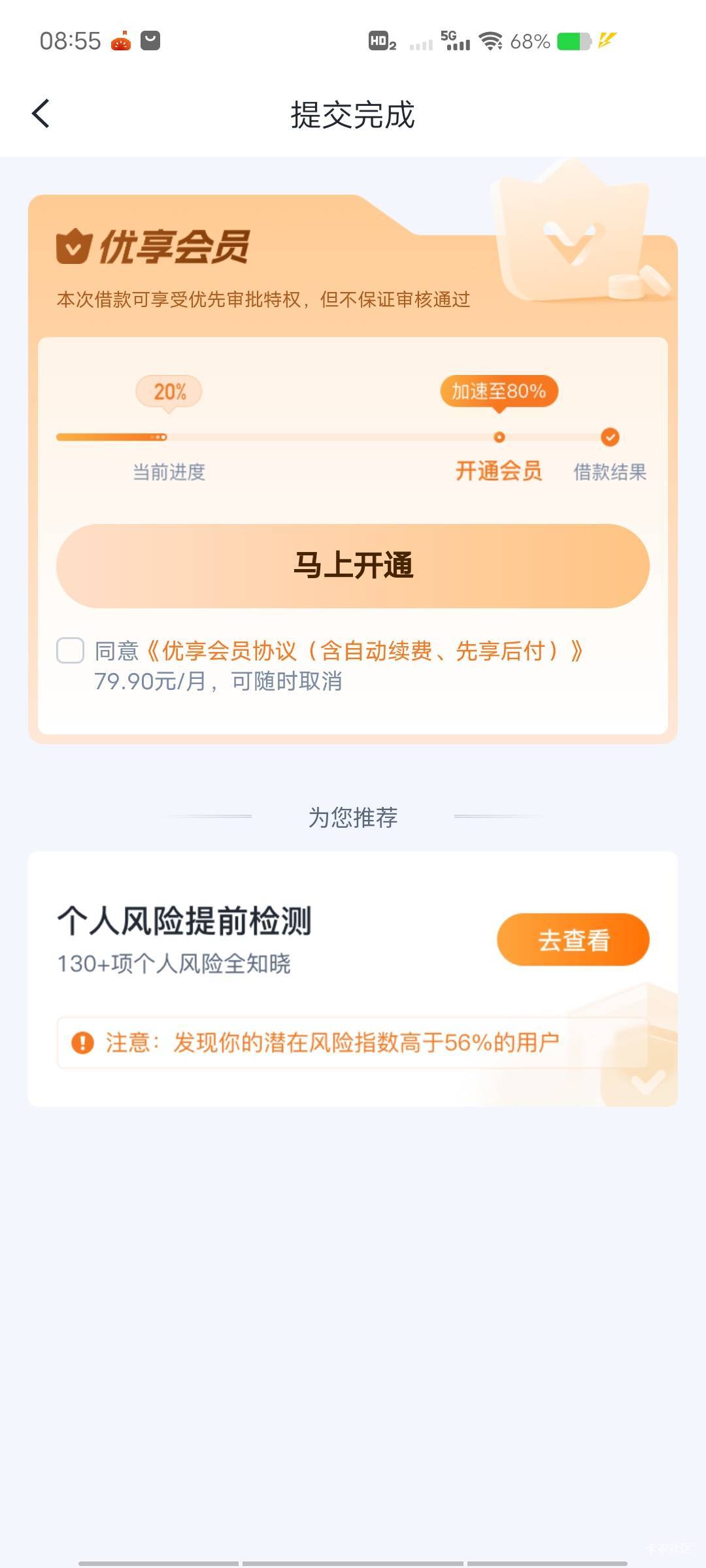Tap 去查看 for personal risk detection

[573, 939]
